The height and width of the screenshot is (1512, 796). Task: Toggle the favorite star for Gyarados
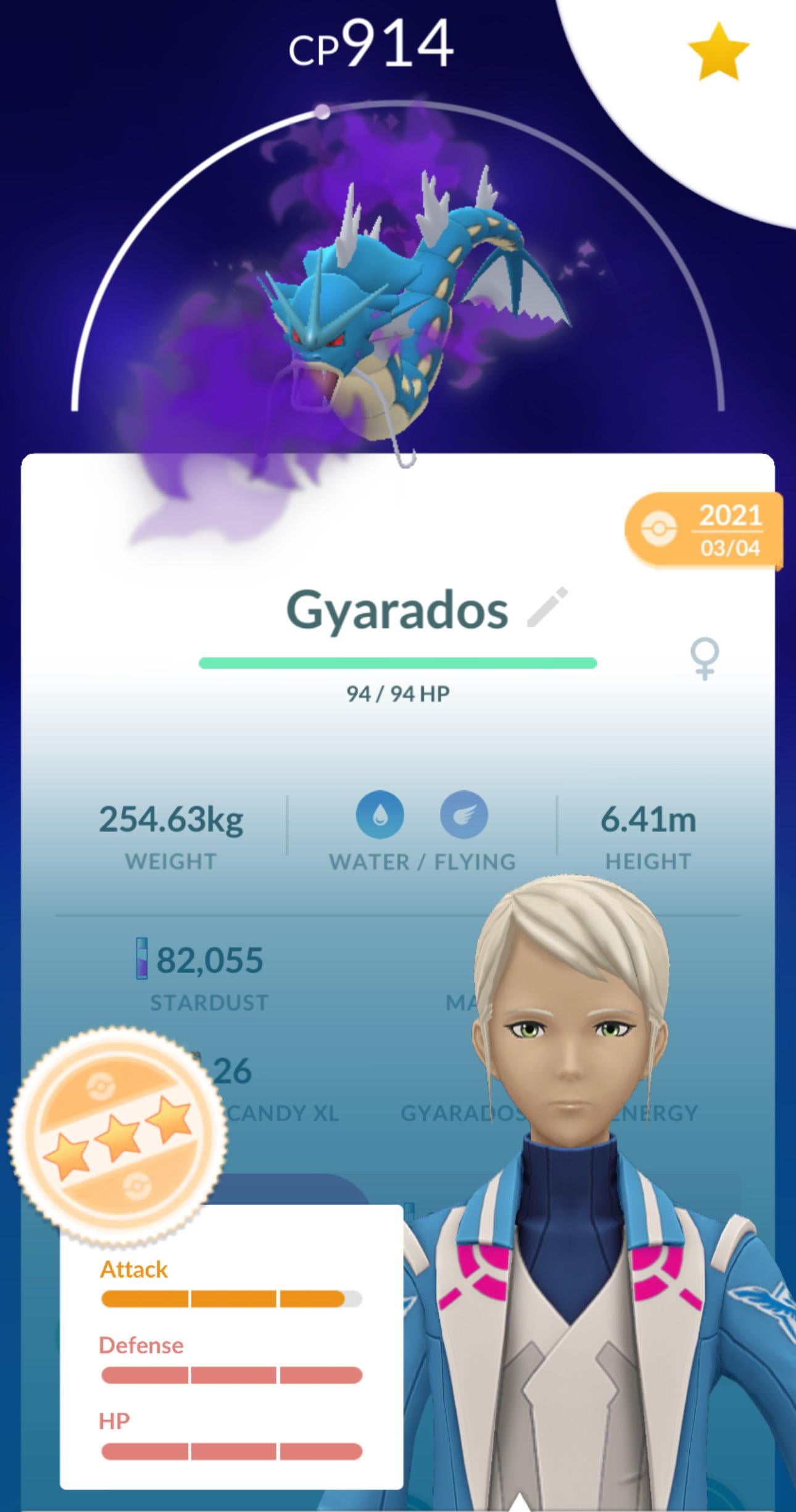click(x=718, y=52)
